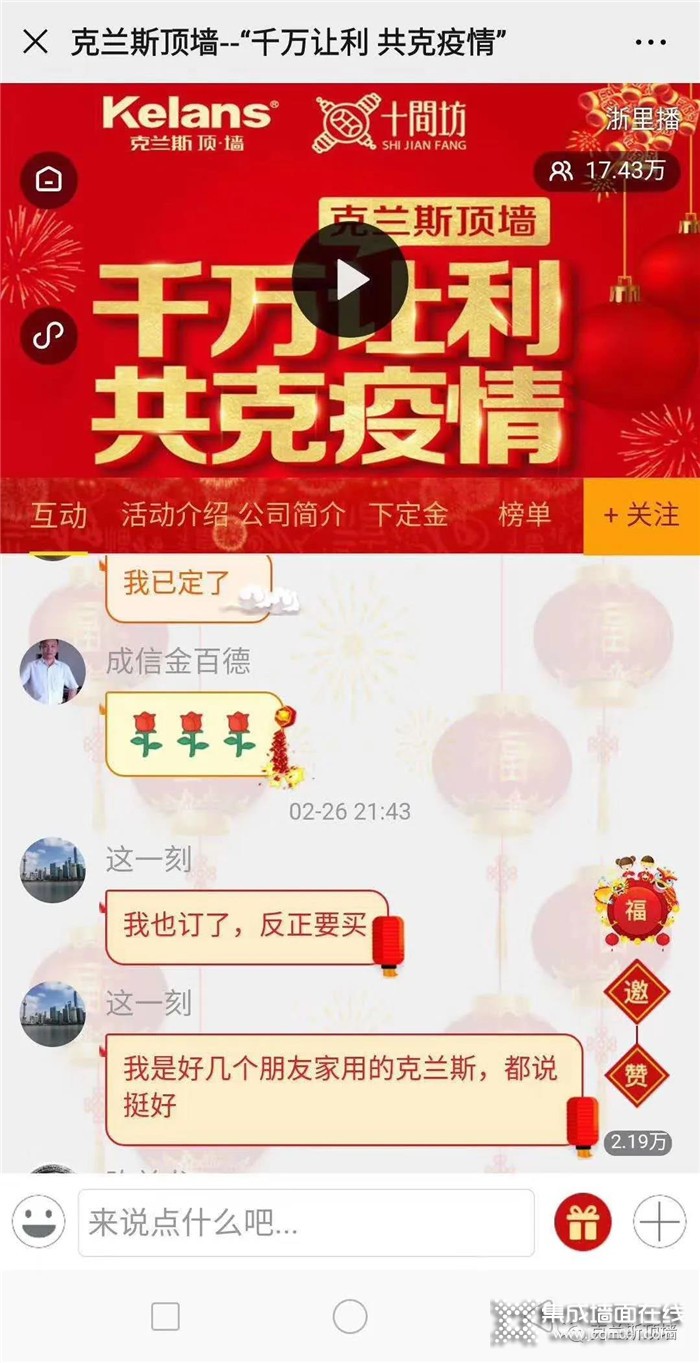Select the 下定金 tab
Image resolution: width=700 pixels, height=1363 pixels.
click(x=408, y=515)
